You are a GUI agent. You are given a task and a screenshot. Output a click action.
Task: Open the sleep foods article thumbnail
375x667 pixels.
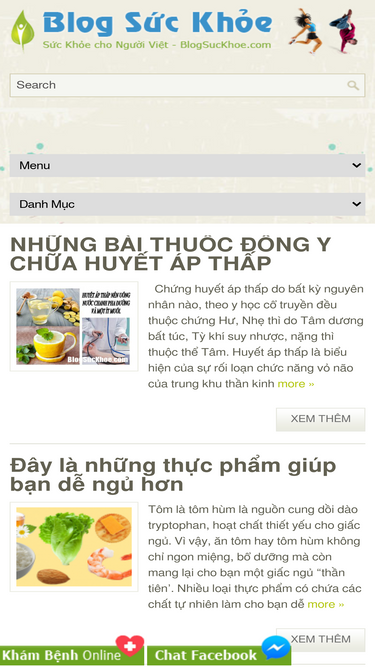(x=74, y=547)
